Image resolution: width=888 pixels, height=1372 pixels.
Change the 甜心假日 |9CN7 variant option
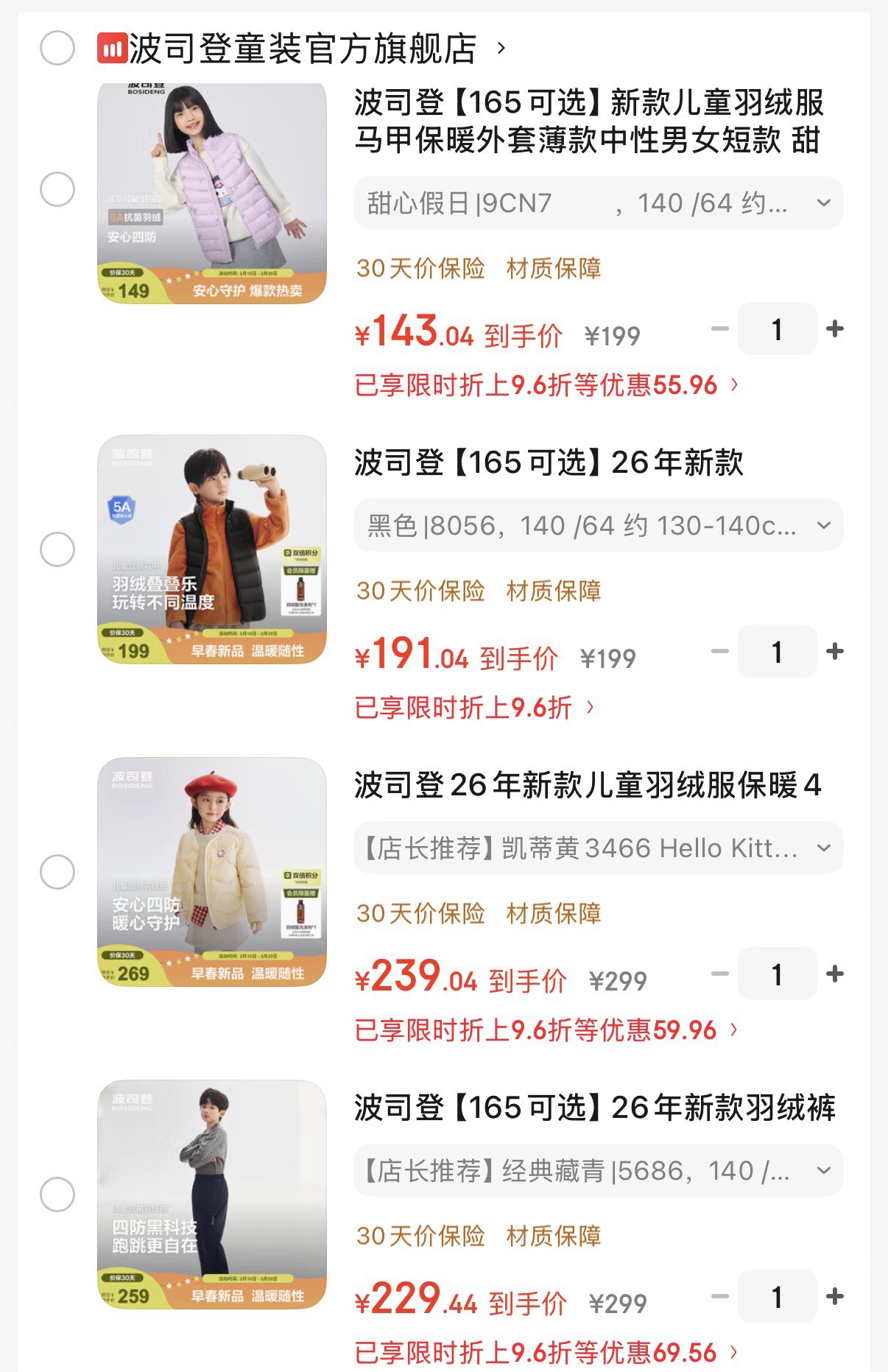coord(598,203)
